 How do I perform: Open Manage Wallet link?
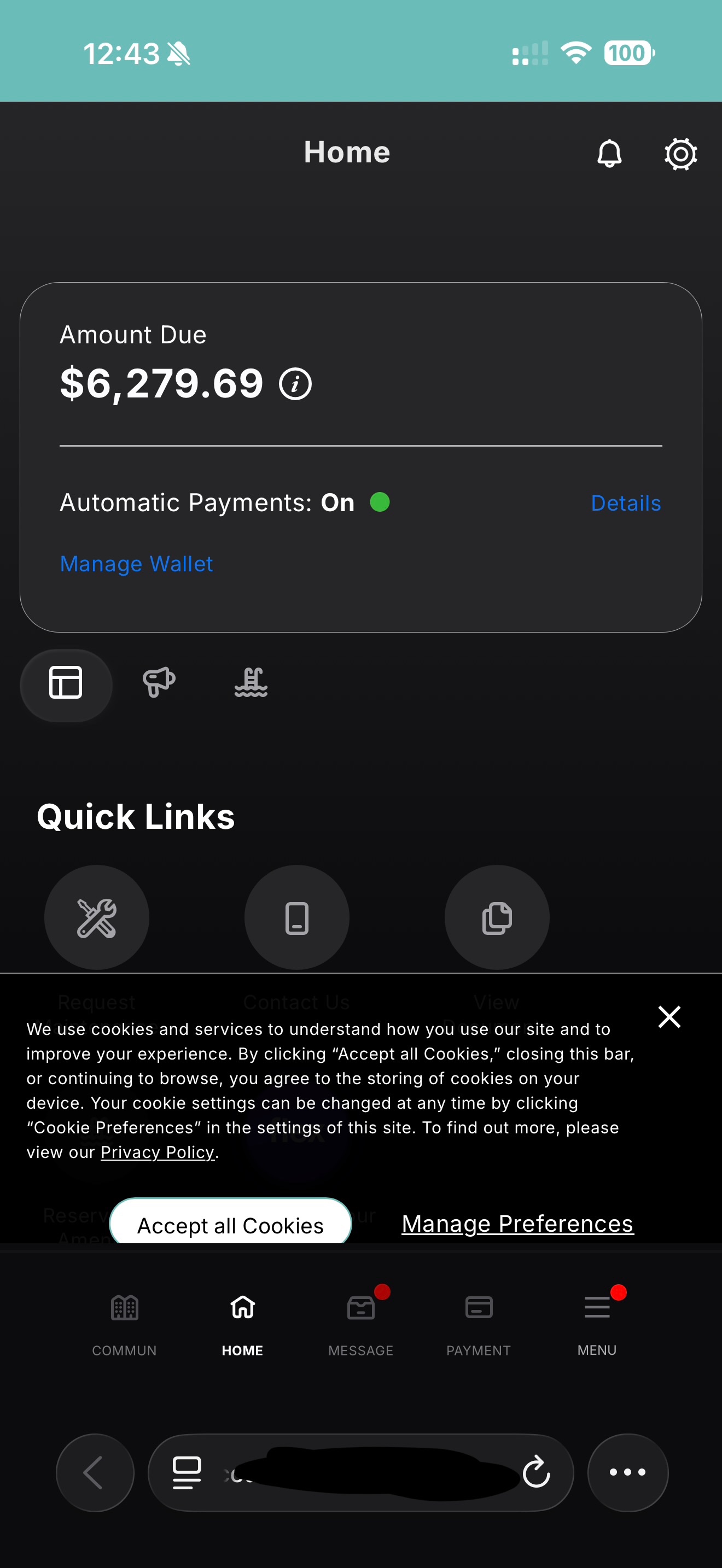[136, 564]
